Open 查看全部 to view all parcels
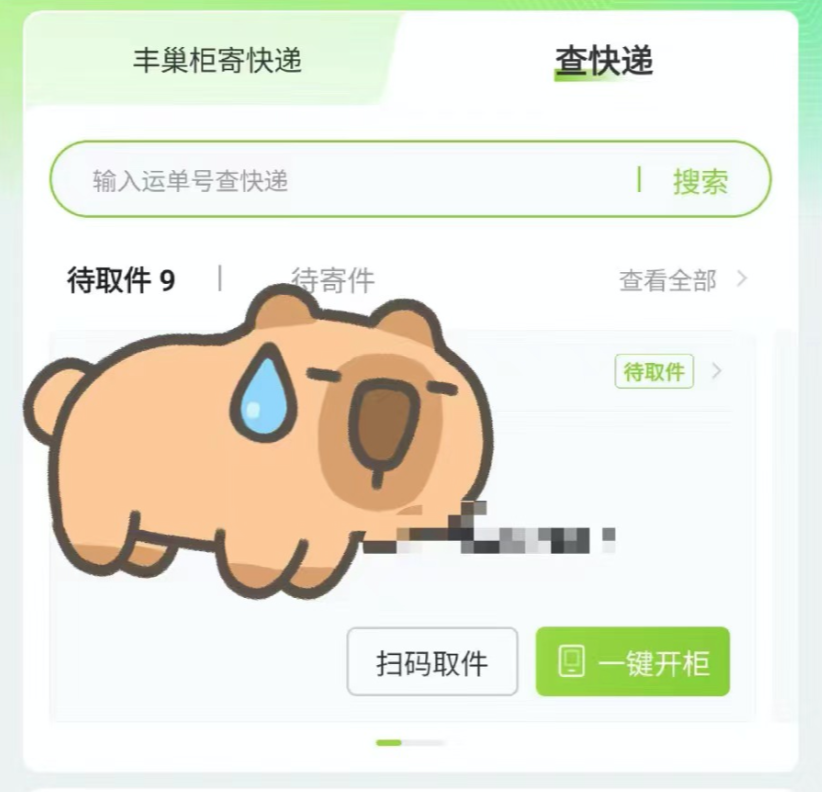Viewport: 822px width, 792px height. coord(682,281)
